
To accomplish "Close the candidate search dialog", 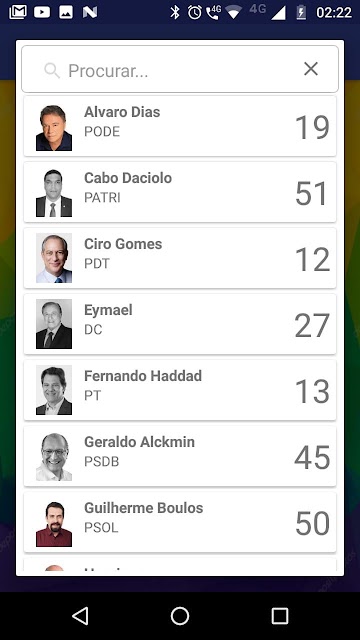I will pos(311,69).
